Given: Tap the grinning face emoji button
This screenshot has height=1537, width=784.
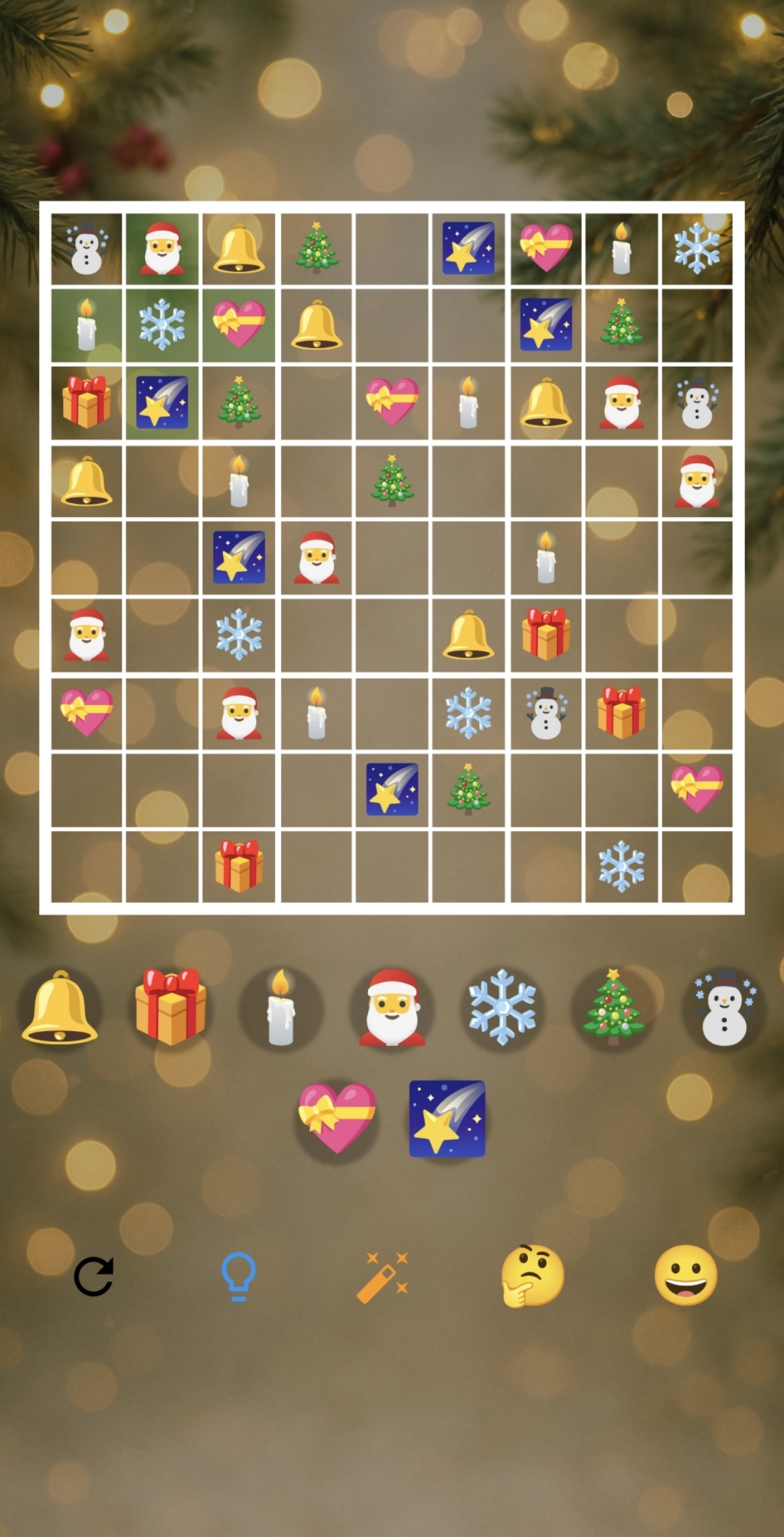Looking at the screenshot, I should coord(685,1276).
